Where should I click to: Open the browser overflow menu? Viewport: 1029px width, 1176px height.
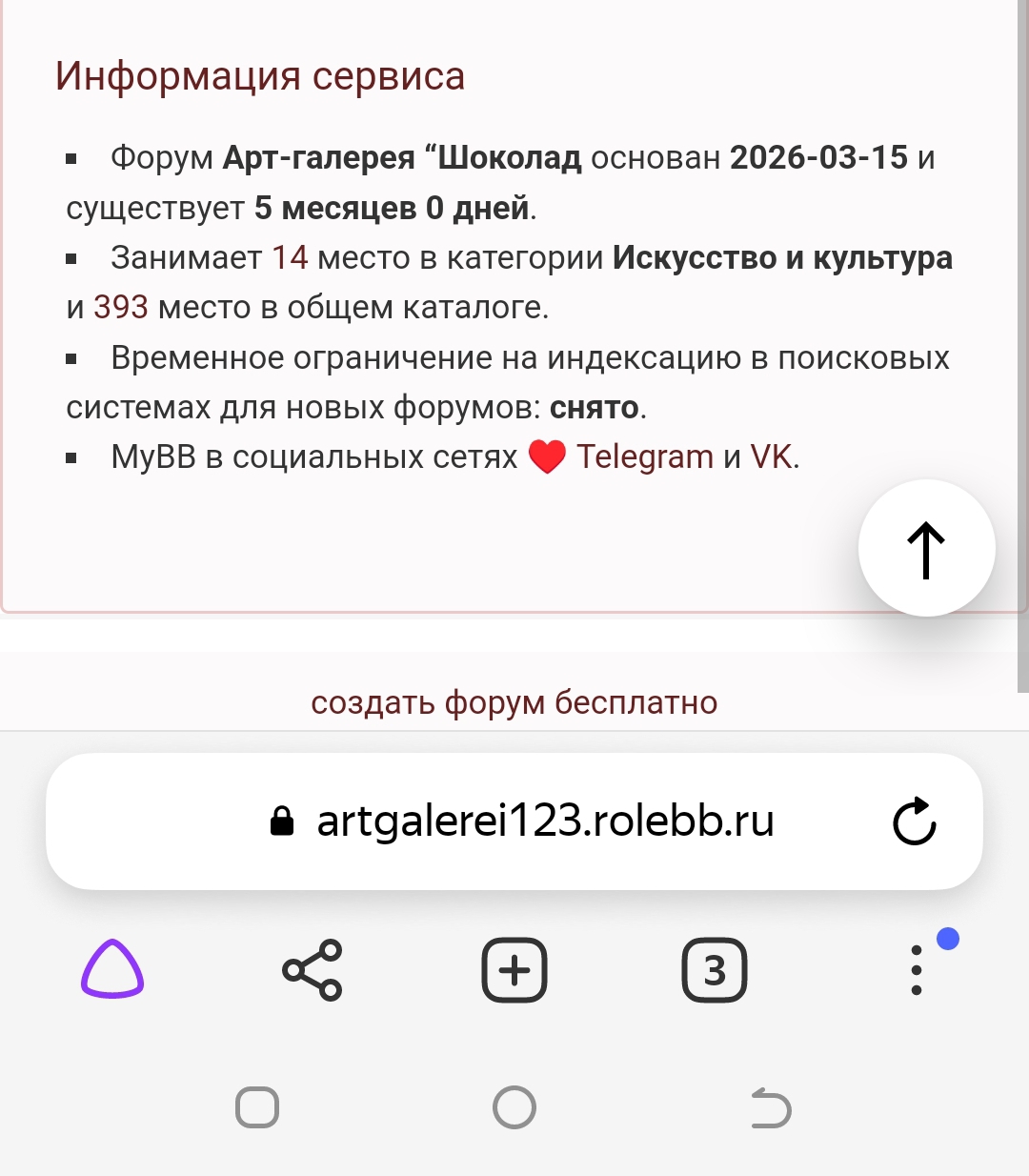917,970
